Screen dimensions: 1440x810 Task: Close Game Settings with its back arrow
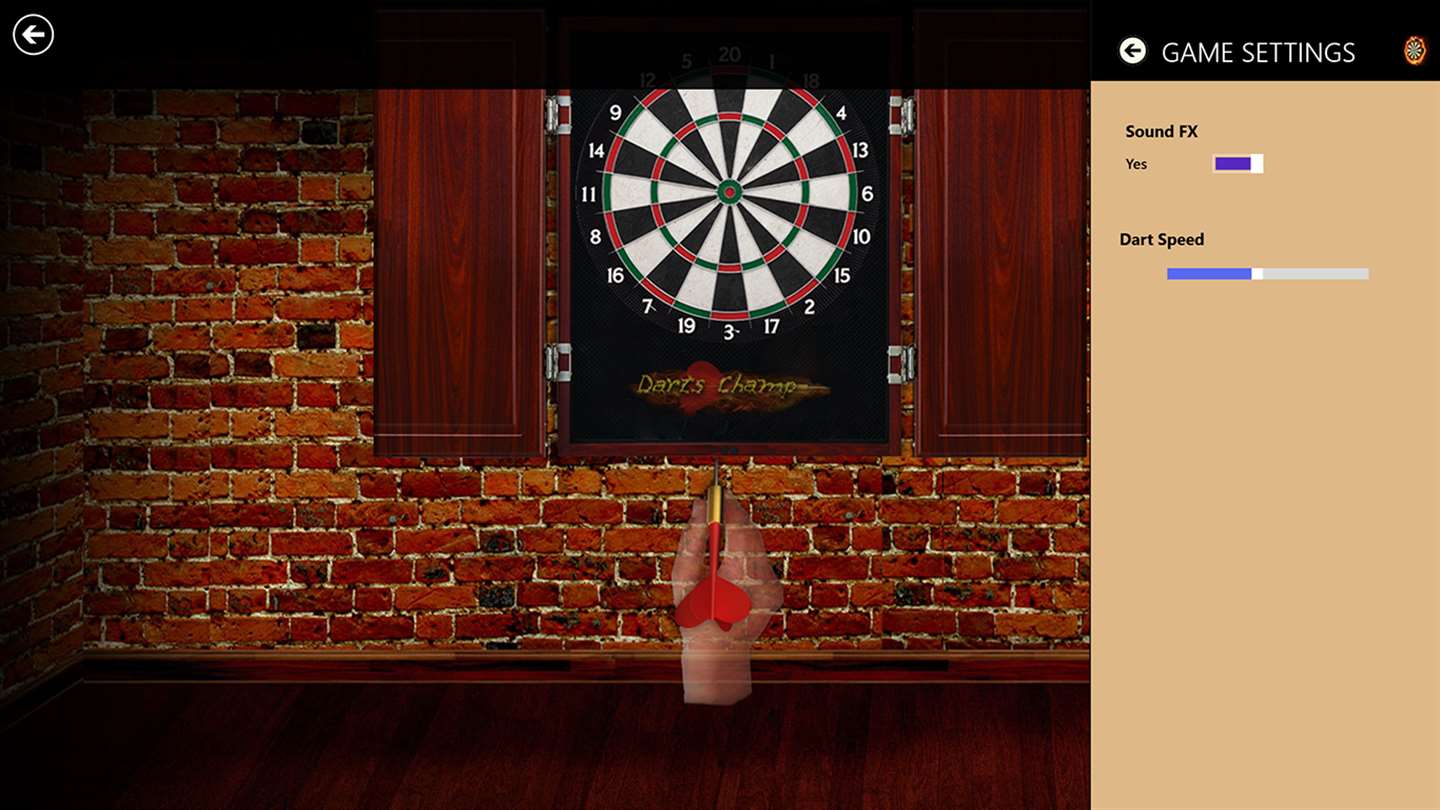1132,51
